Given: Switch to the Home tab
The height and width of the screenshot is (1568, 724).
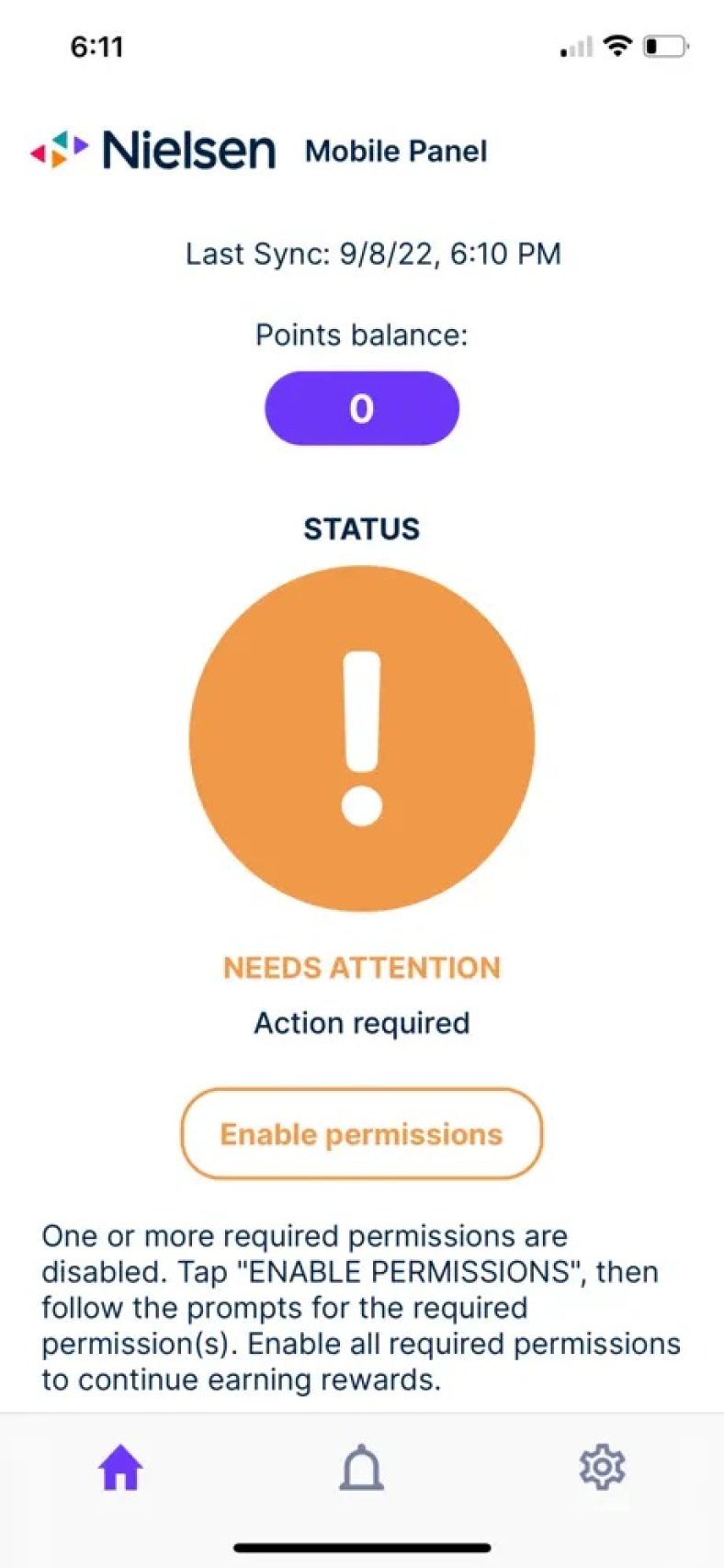Looking at the screenshot, I should tap(120, 1467).
